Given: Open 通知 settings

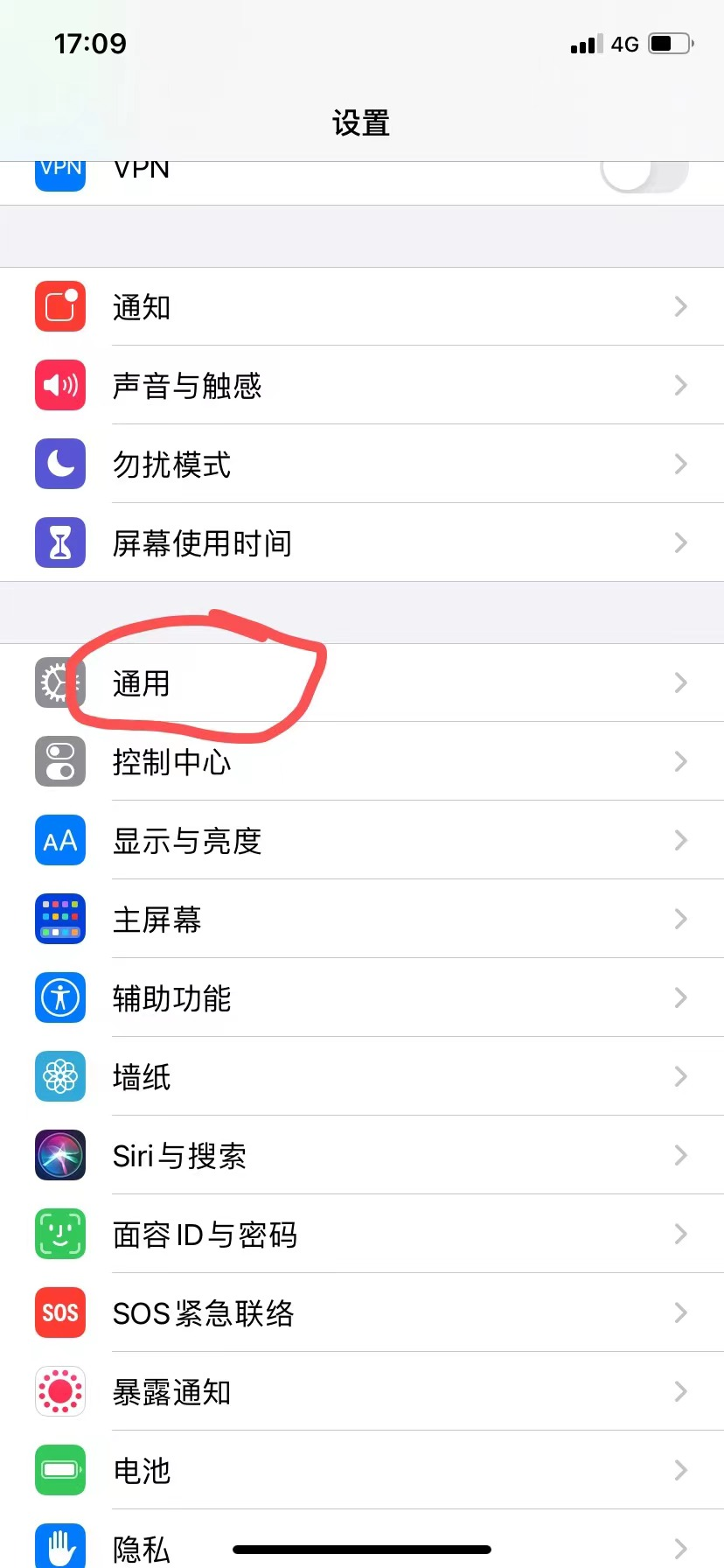Looking at the screenshot, I should tap(362, 307).
